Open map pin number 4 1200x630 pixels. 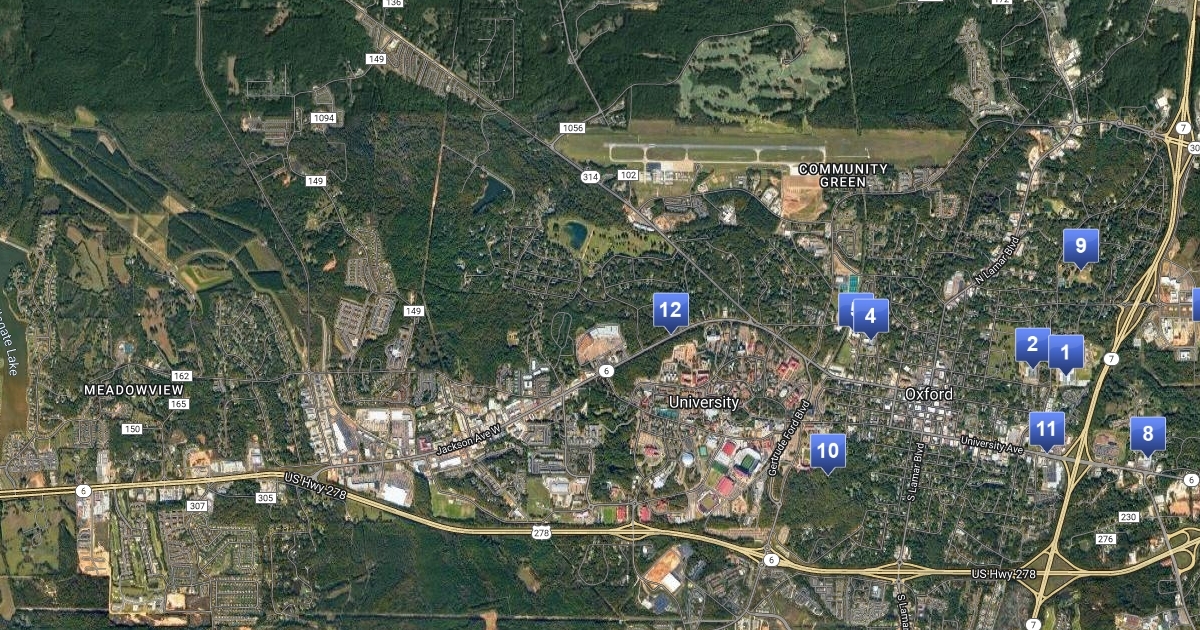872,317
